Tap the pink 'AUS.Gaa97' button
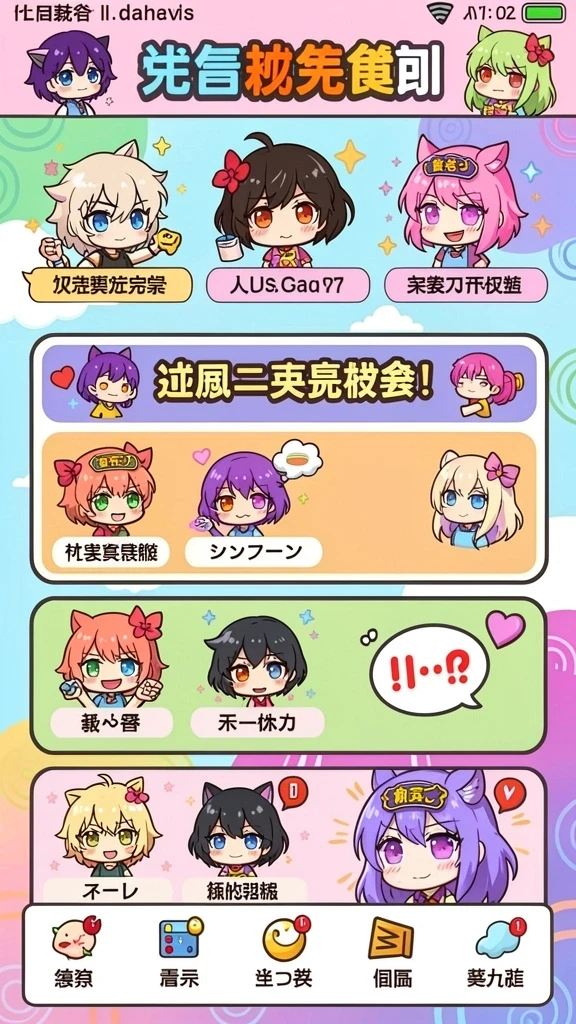This screenshot has height=1024, width=576. coord(288,285)
